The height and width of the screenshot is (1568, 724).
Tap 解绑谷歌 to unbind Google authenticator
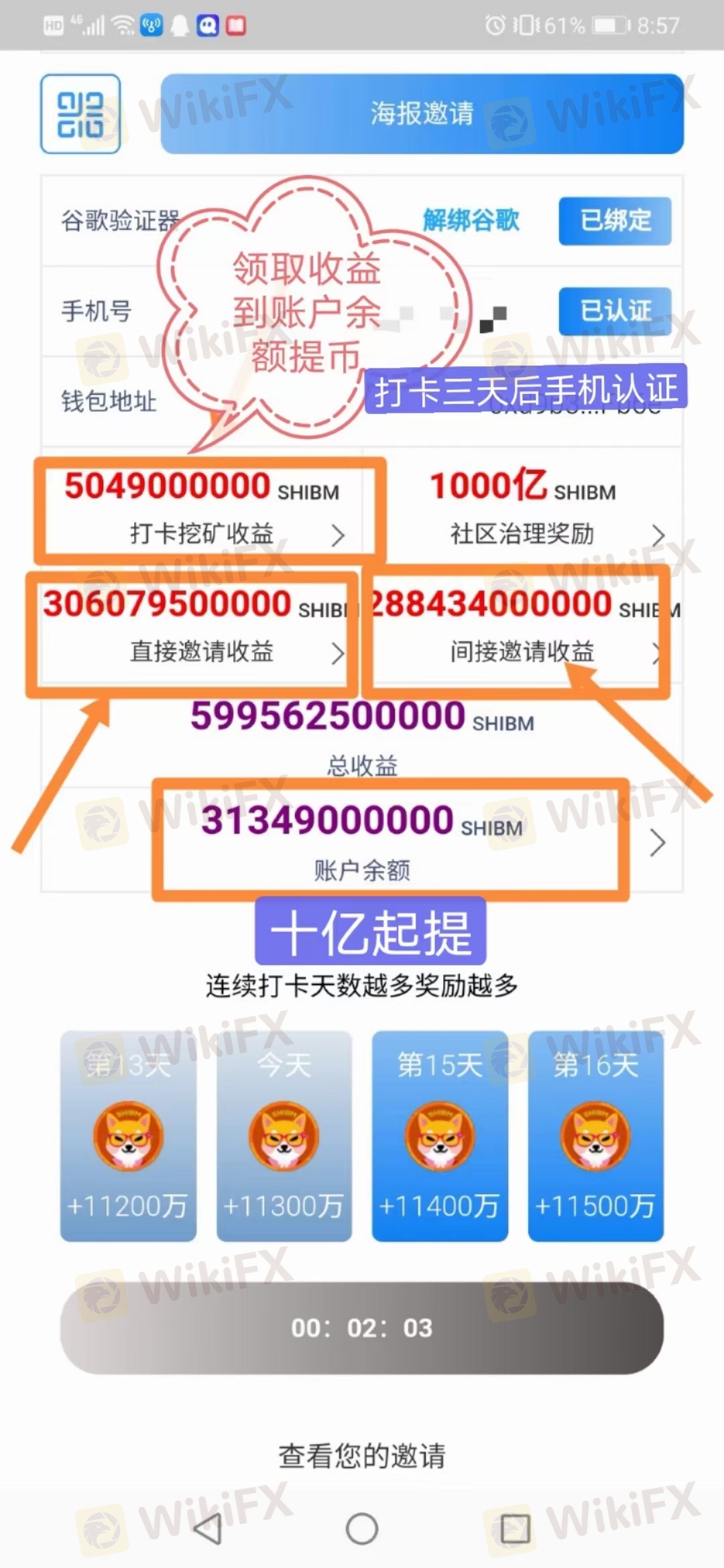pos(471,220)
